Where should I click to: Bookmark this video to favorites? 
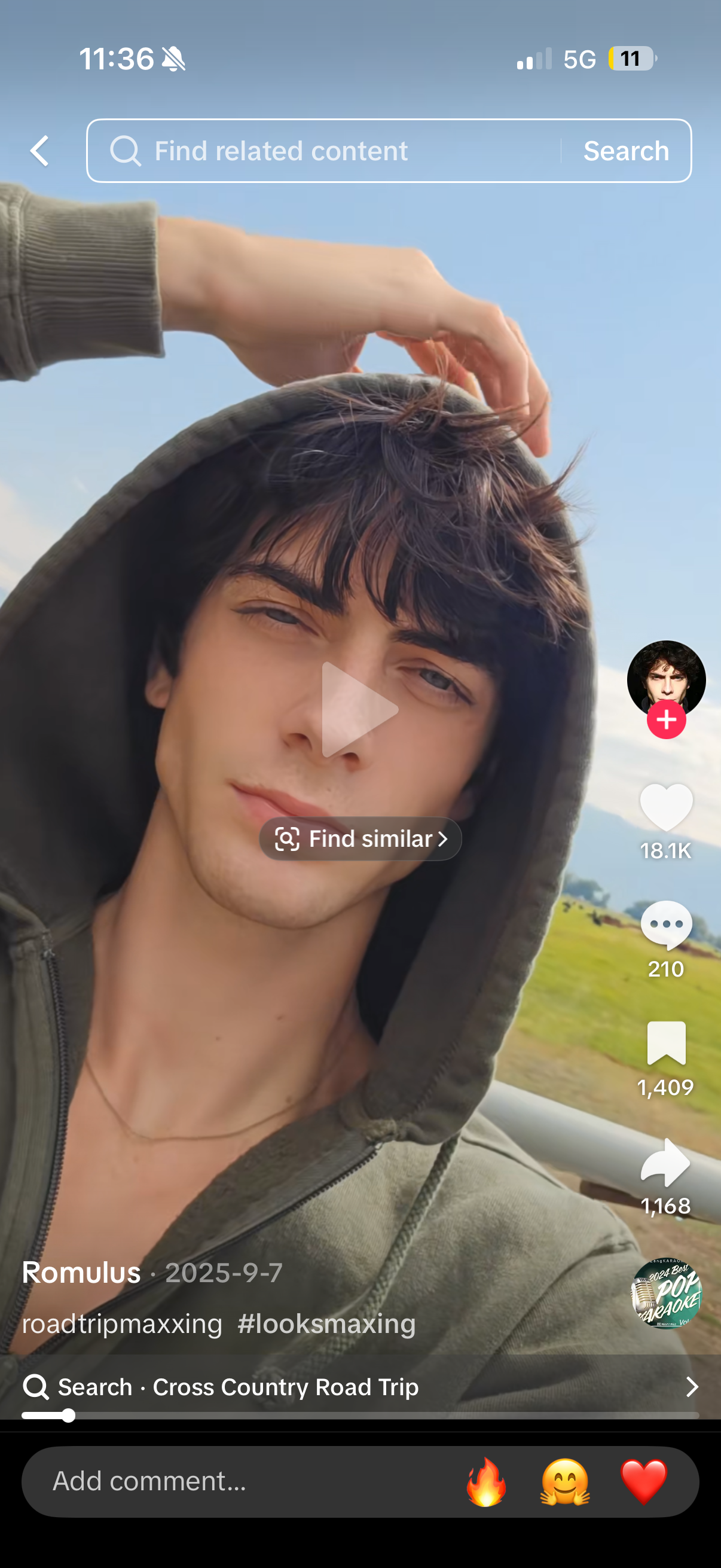666,1044
